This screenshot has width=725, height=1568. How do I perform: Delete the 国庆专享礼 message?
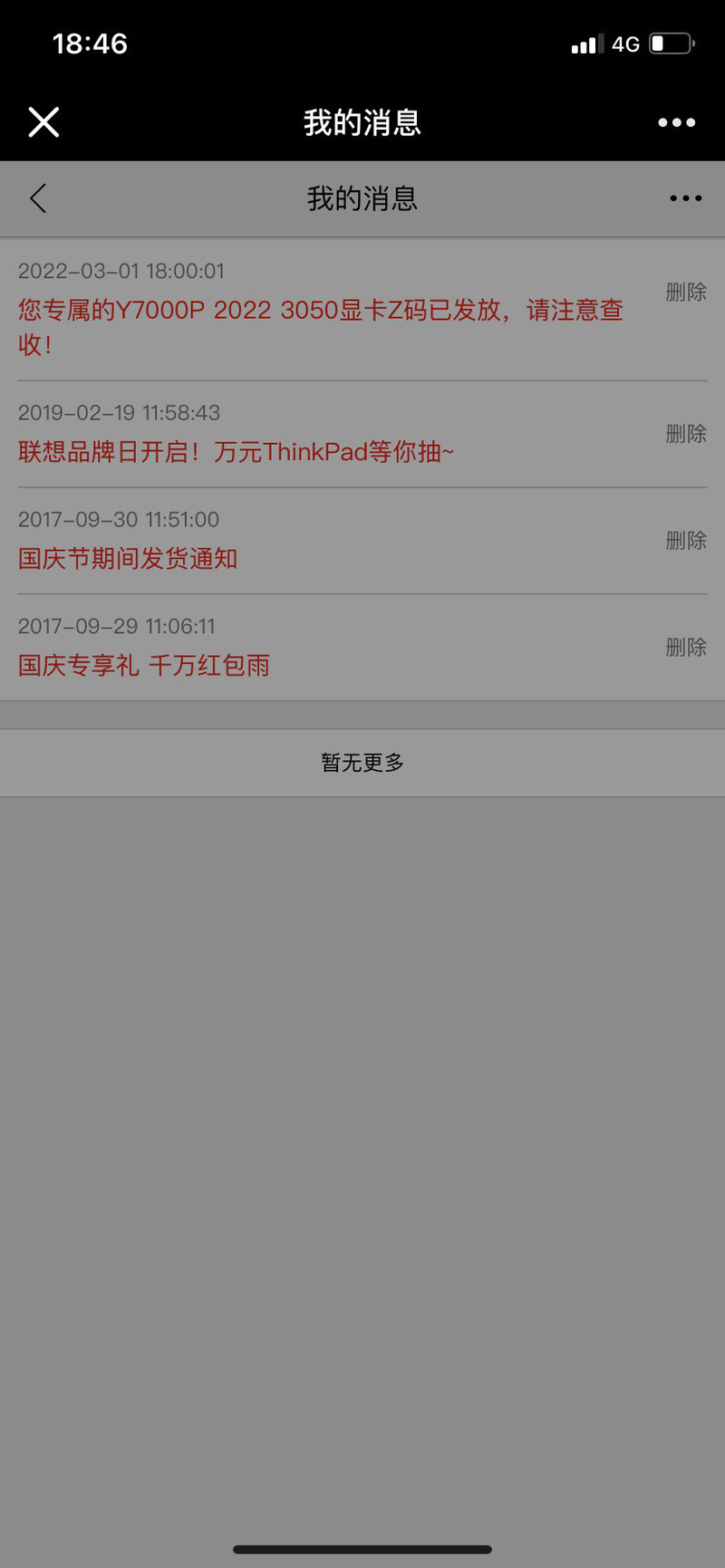pyautogui.click(x=685, y=648)
